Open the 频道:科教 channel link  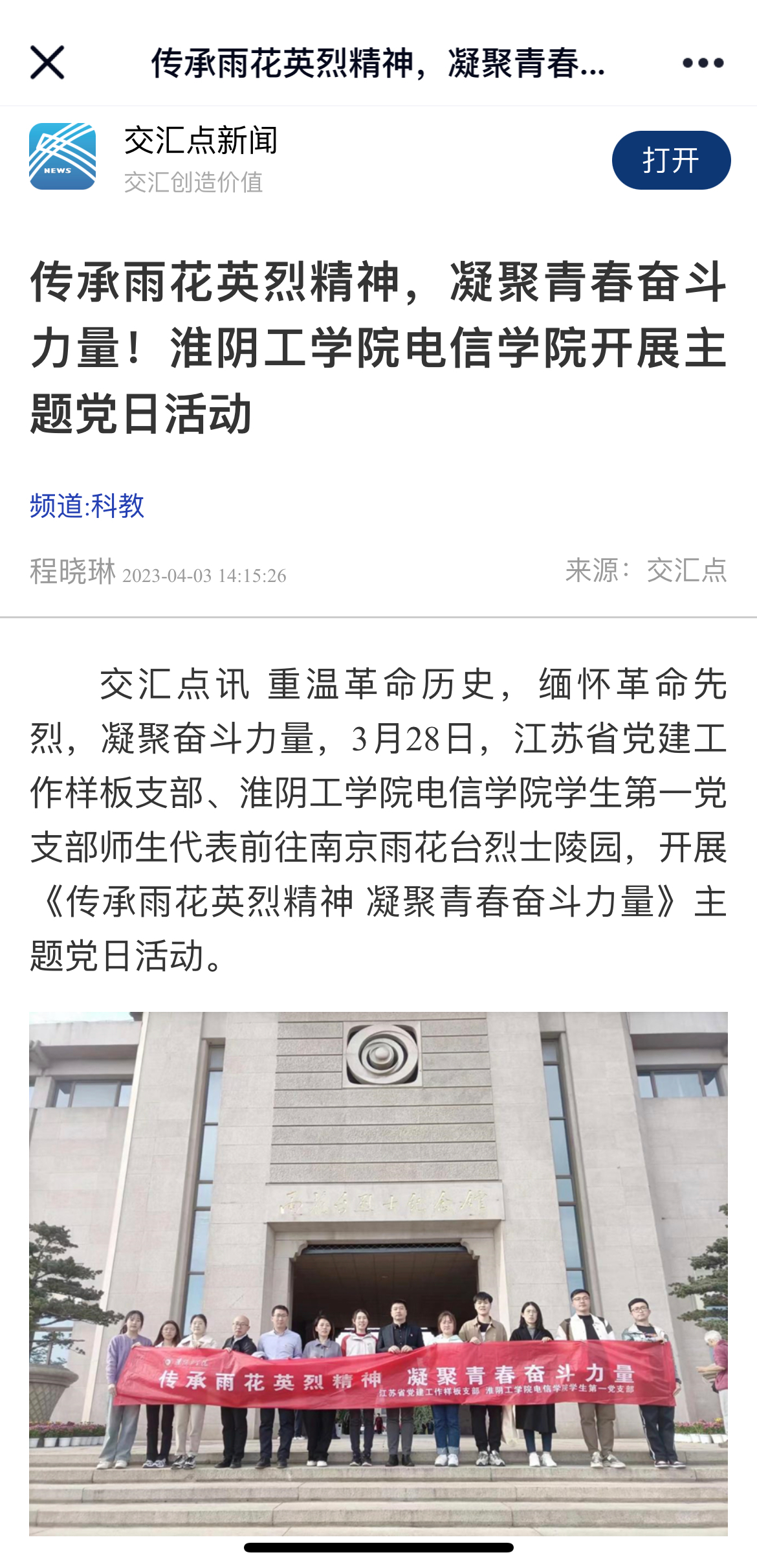(87, 506)
